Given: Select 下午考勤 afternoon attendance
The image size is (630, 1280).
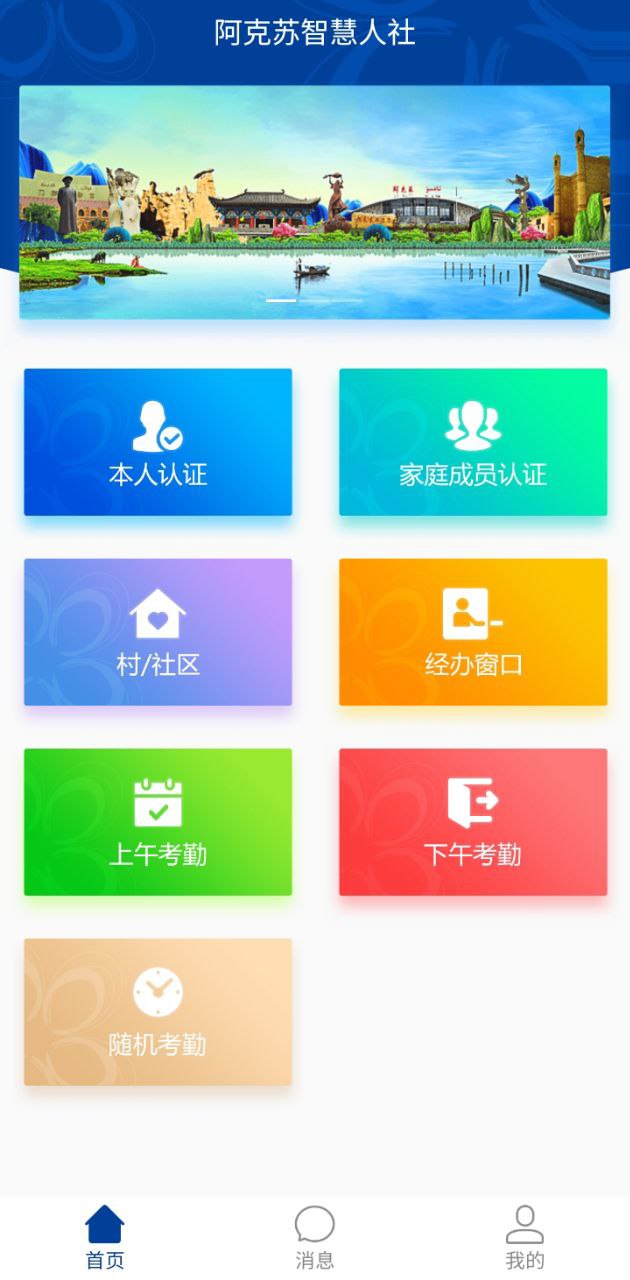Looking at the screenshot, I should (x=473, y=823).
